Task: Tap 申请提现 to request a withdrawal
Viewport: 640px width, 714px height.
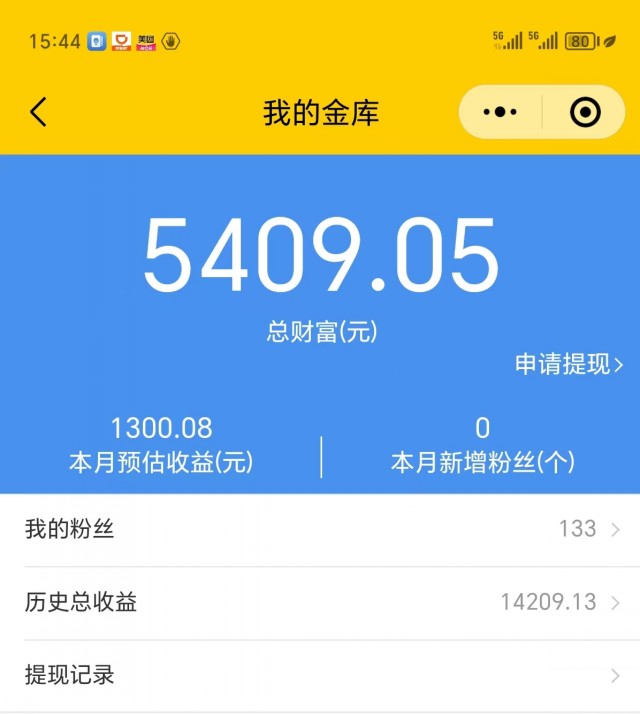Action: (568, 364)
